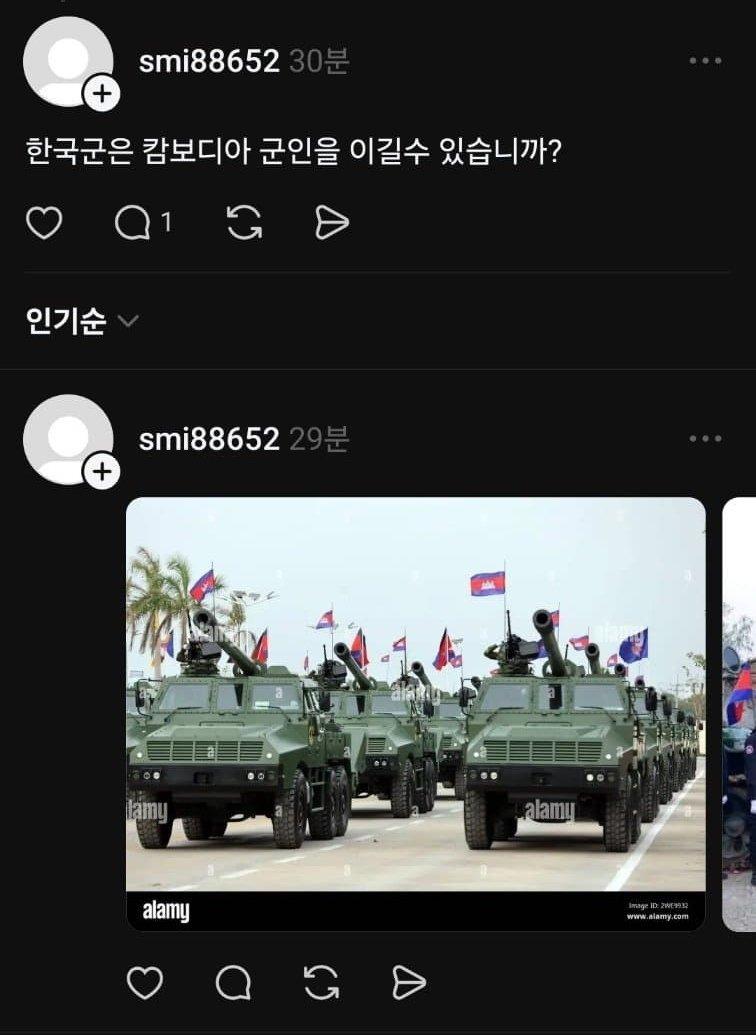Open smi88652's profile from the username
756x1035 pixels.
(210, 60)
